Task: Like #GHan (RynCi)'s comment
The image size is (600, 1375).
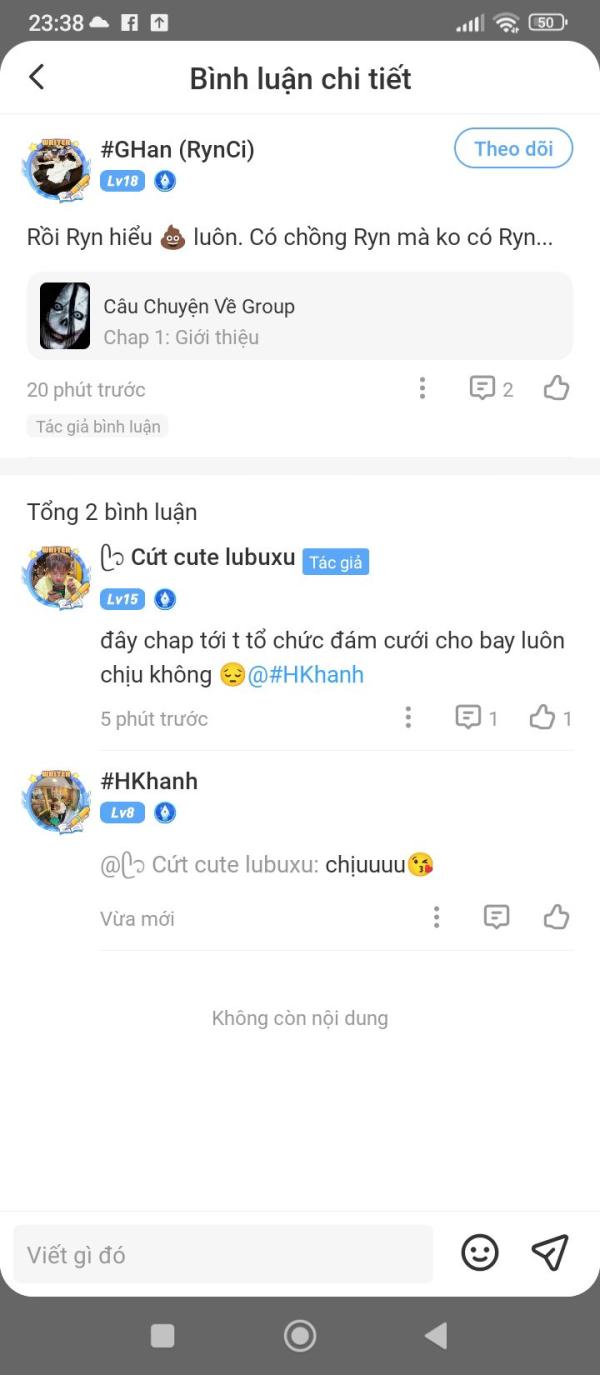Action: coord(556,388)
